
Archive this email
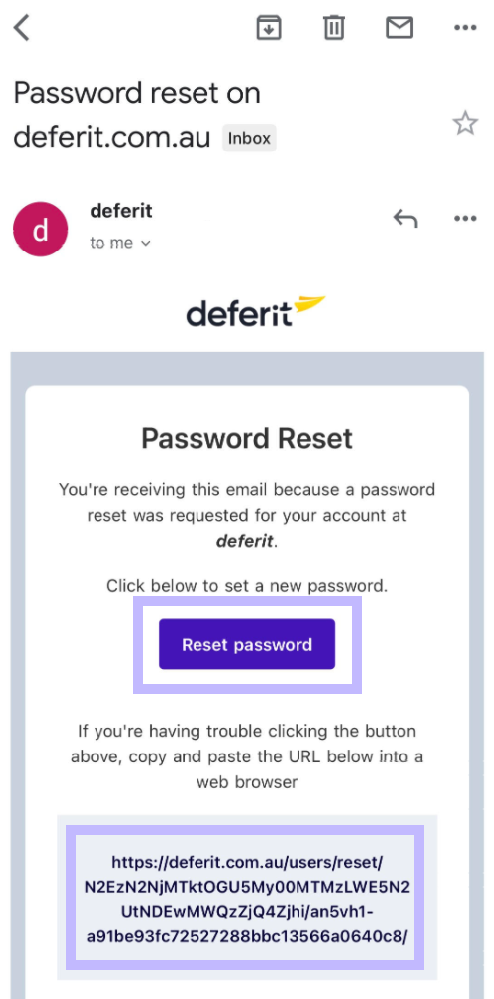pos(269,27)
